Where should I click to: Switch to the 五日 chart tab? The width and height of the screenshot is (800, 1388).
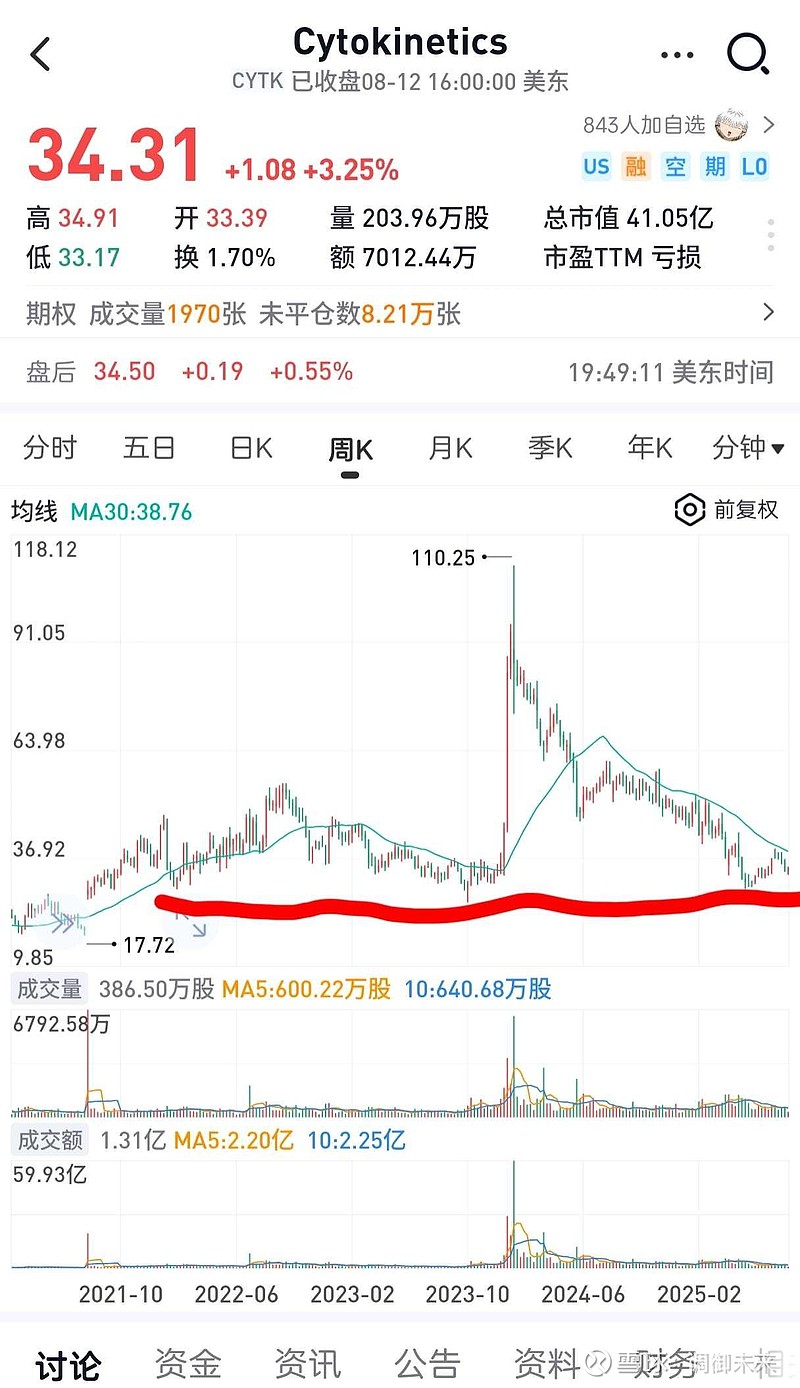tap(149, 448)
